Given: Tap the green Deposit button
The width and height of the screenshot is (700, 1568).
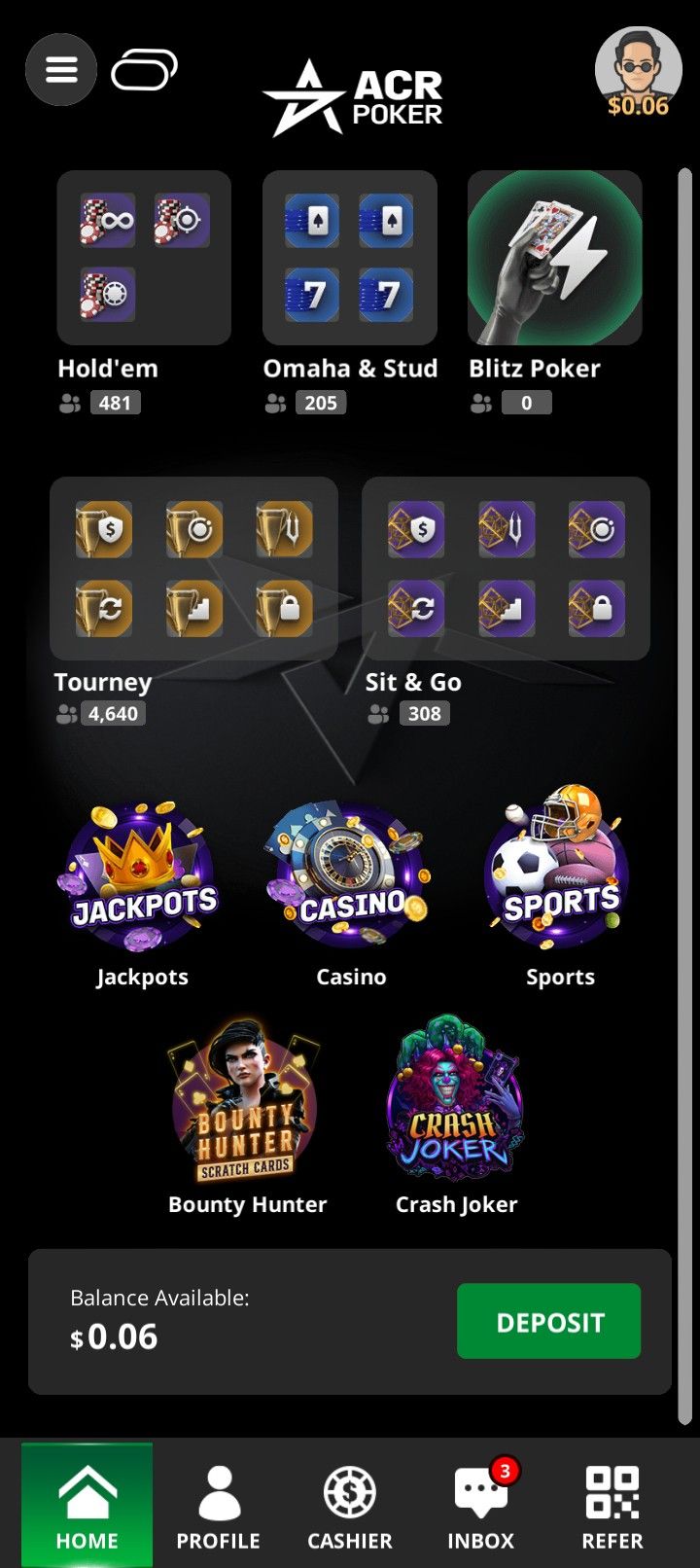Looking at the screenshot, I should click(549, 1321).
